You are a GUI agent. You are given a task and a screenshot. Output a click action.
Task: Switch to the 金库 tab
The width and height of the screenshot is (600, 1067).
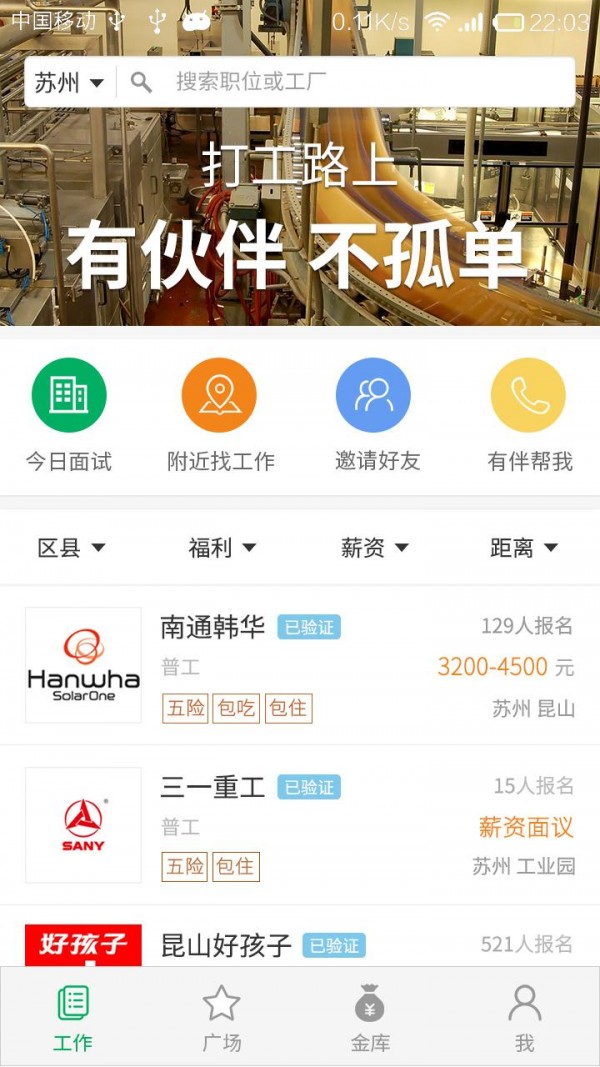coord(370,1017)
